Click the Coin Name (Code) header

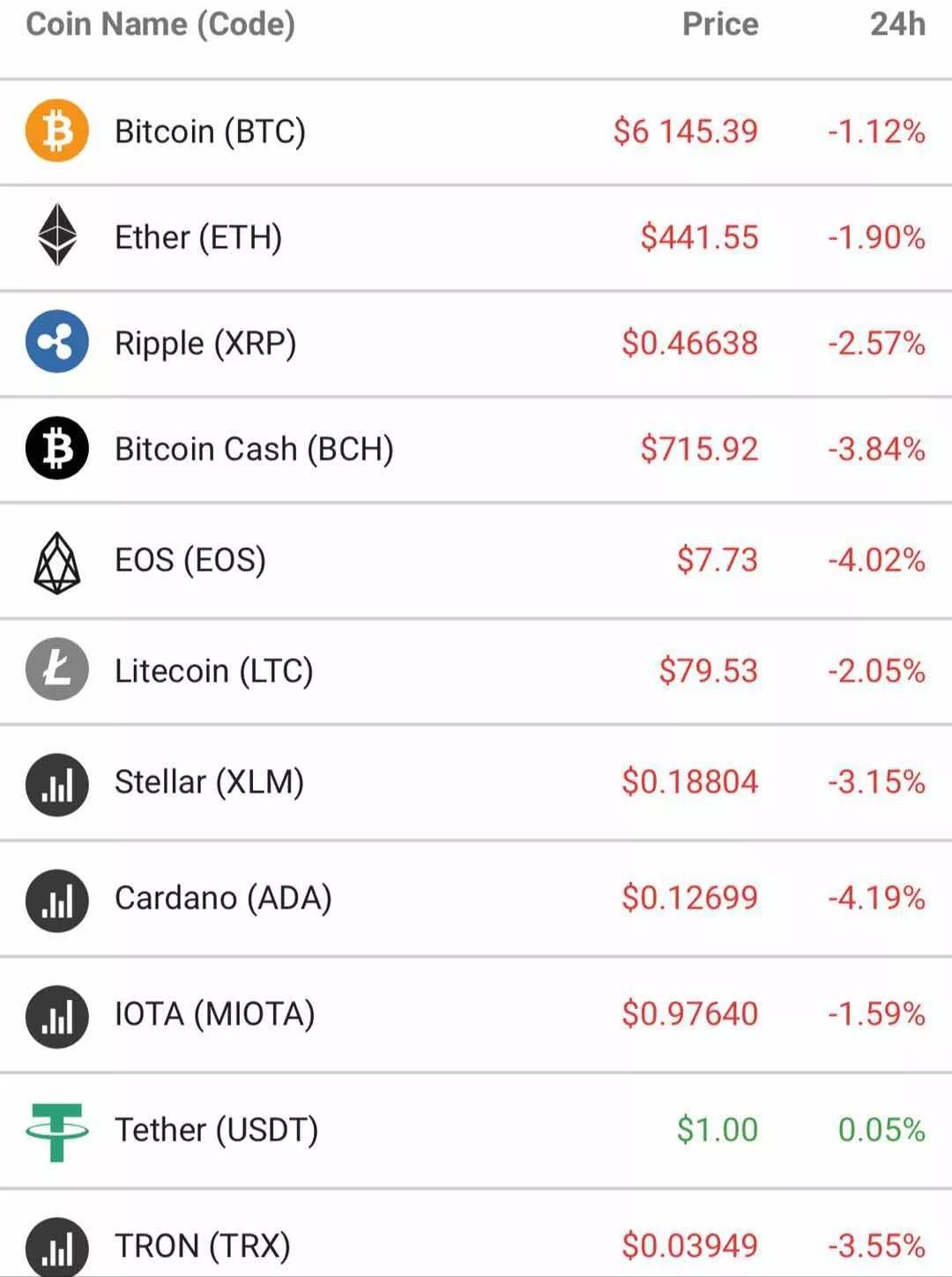click(x=161, y=25)
